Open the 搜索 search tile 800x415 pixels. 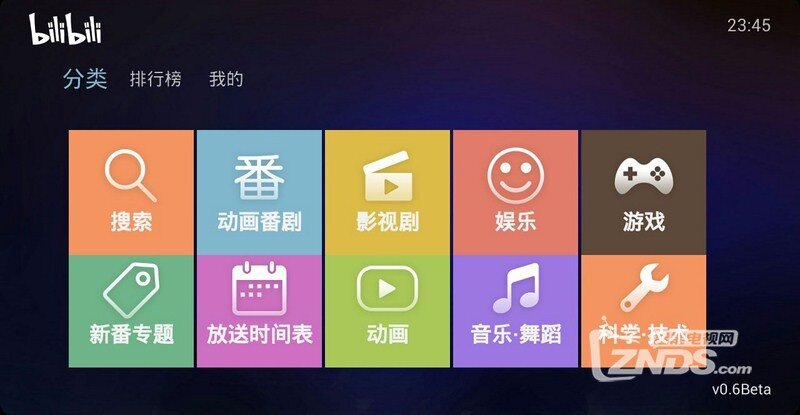(131, 192)
